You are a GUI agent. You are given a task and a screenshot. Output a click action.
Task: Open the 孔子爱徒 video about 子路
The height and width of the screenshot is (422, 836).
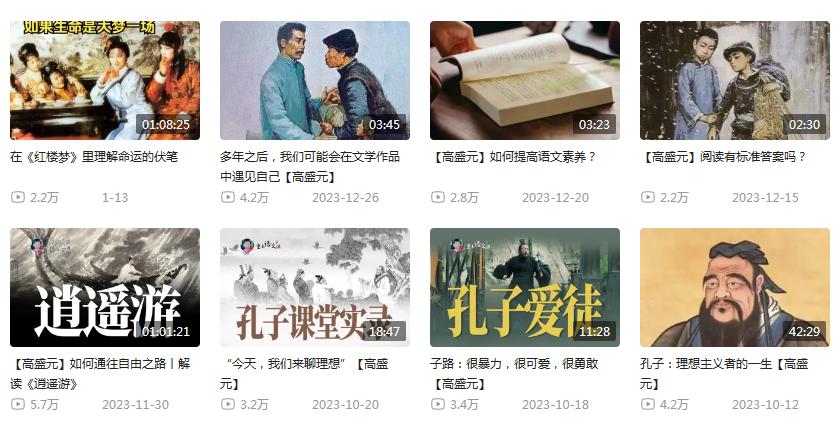point(524,287)
